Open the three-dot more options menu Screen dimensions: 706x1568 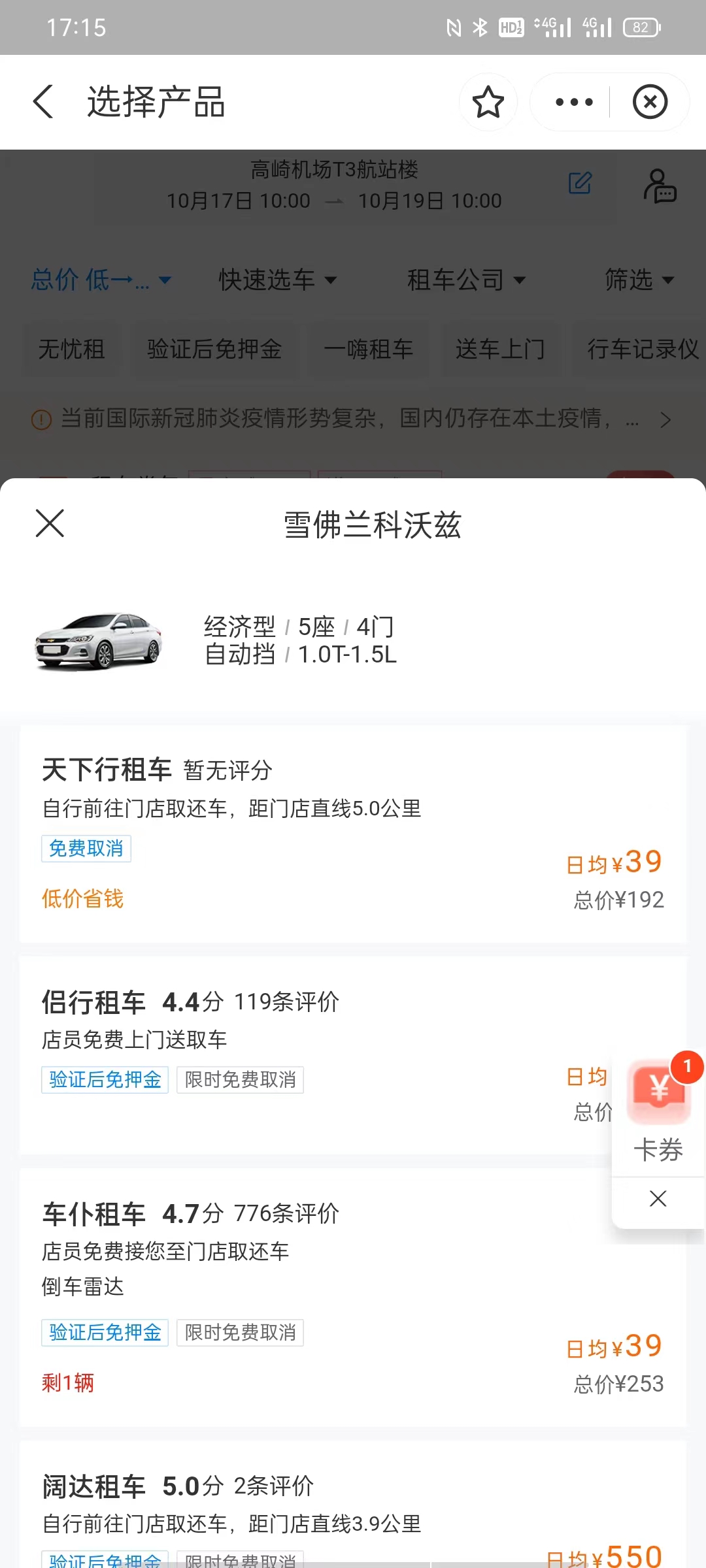573,102
